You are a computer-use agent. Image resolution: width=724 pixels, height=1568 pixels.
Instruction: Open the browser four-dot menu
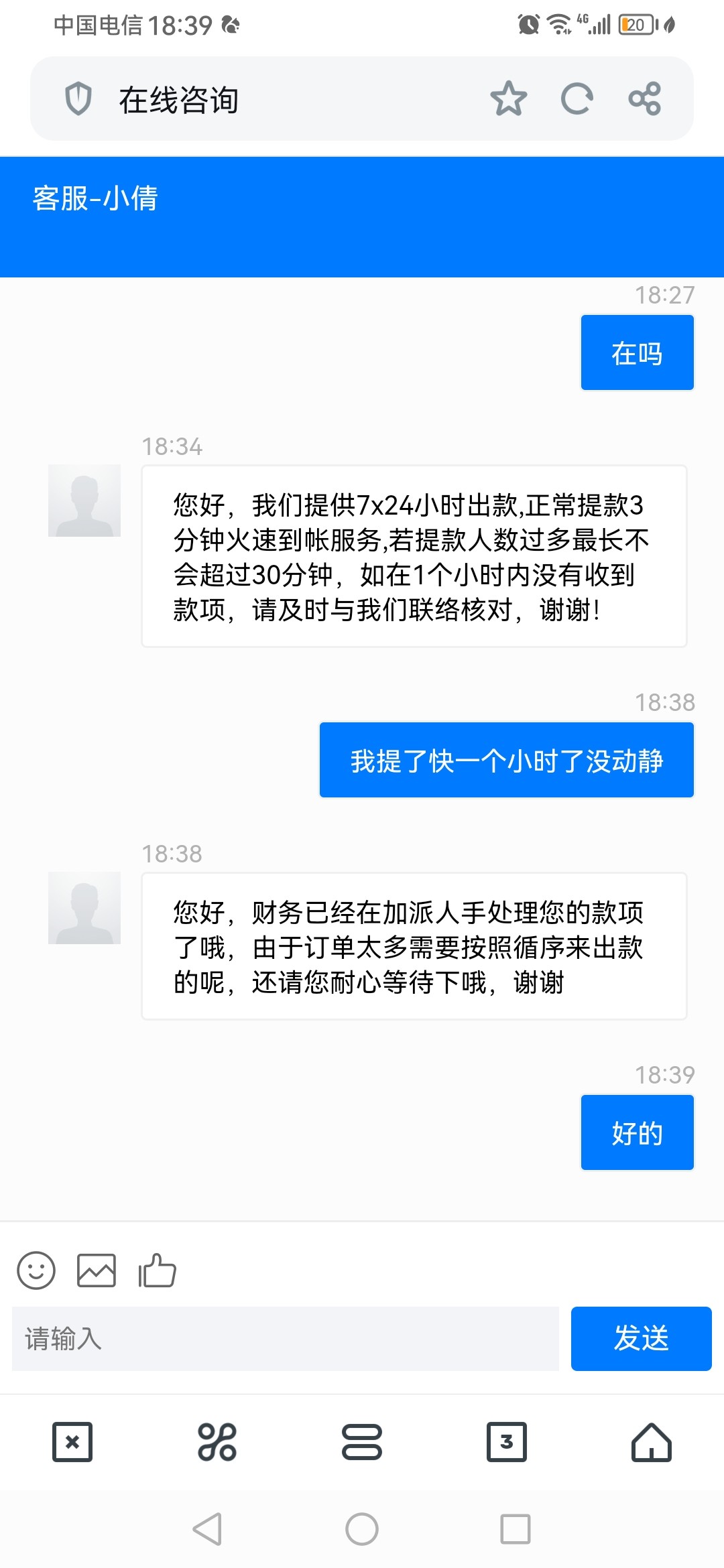pos(217,1443)
